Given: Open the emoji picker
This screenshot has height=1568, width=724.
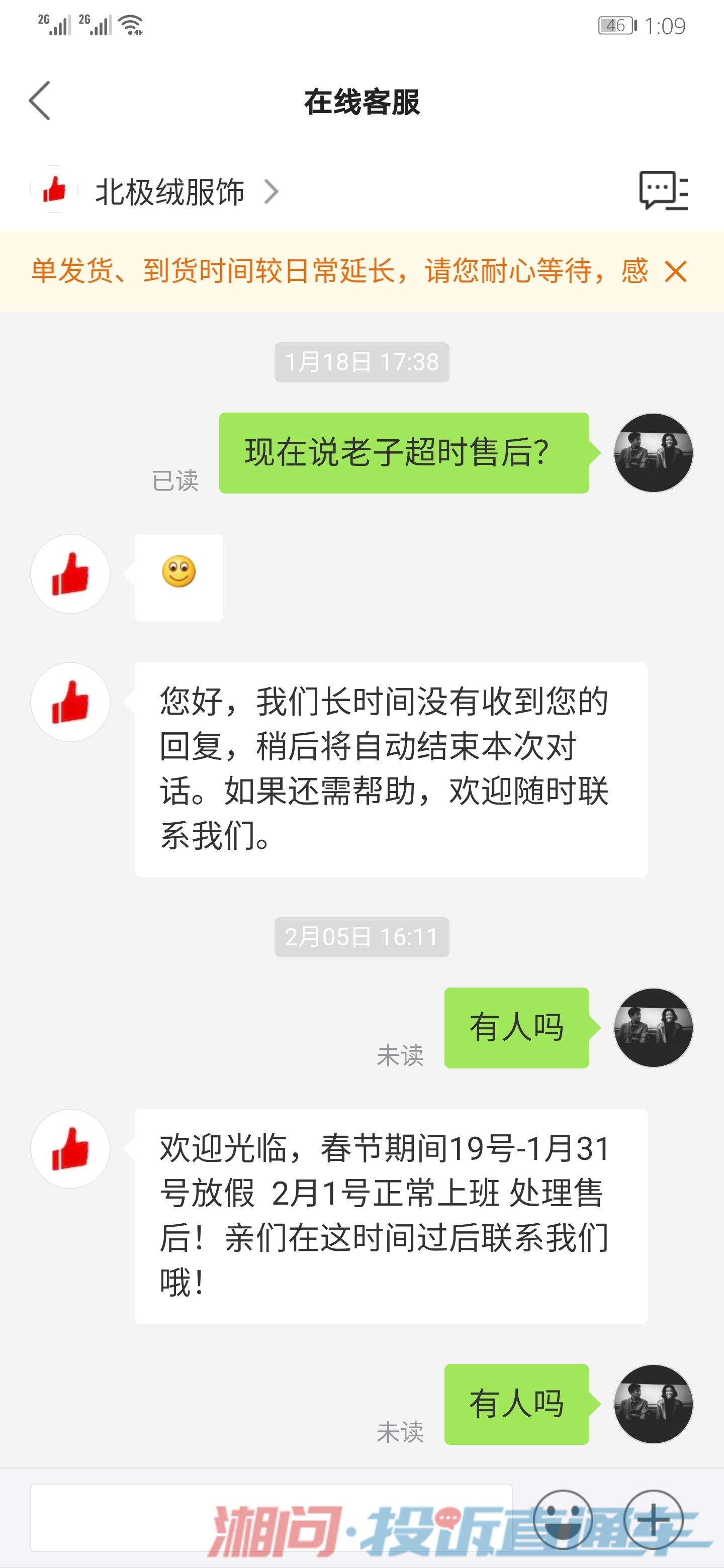Looking at the screenshot, I should [x=563, y=1520].
